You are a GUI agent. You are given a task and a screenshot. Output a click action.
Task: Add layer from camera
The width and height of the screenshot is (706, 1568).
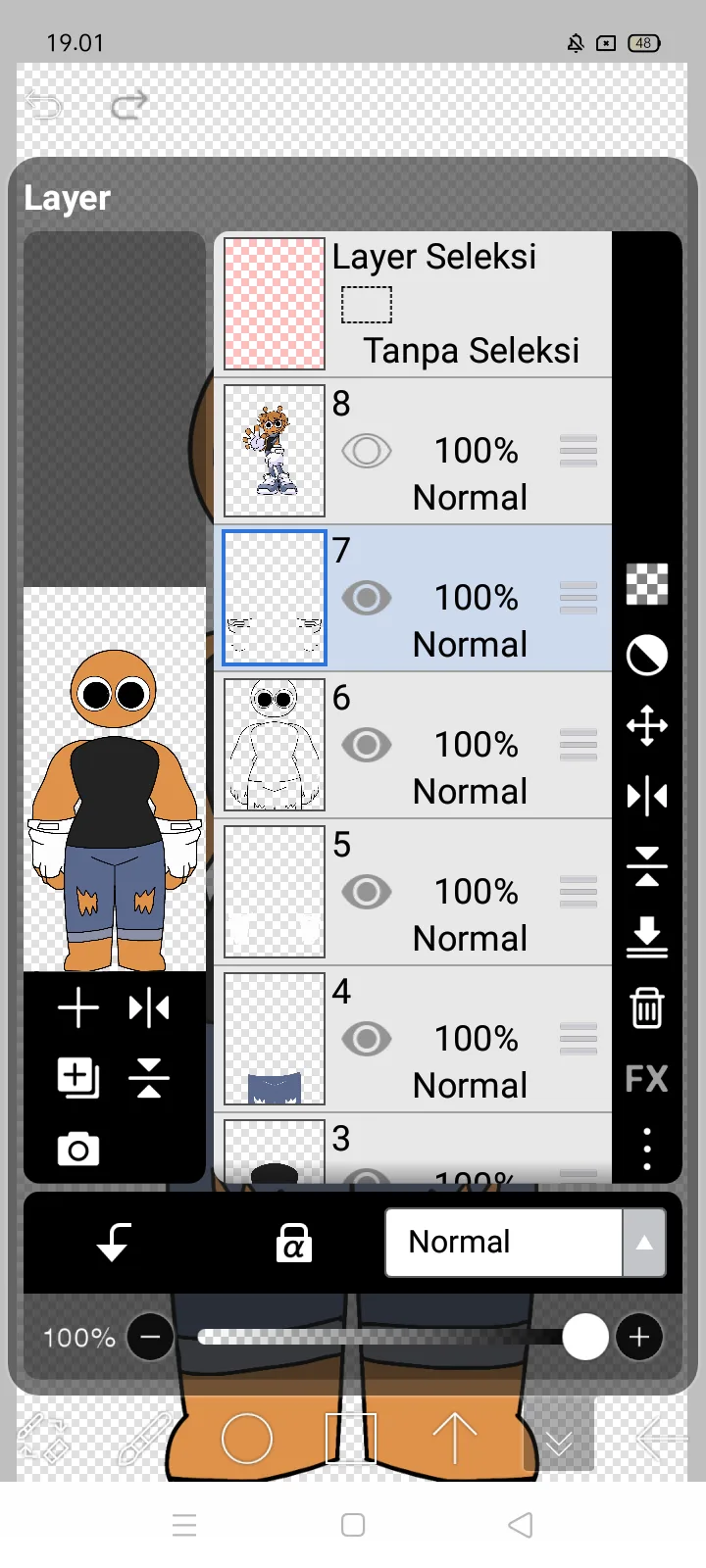pyautogui.click(x=78, y=1149)
